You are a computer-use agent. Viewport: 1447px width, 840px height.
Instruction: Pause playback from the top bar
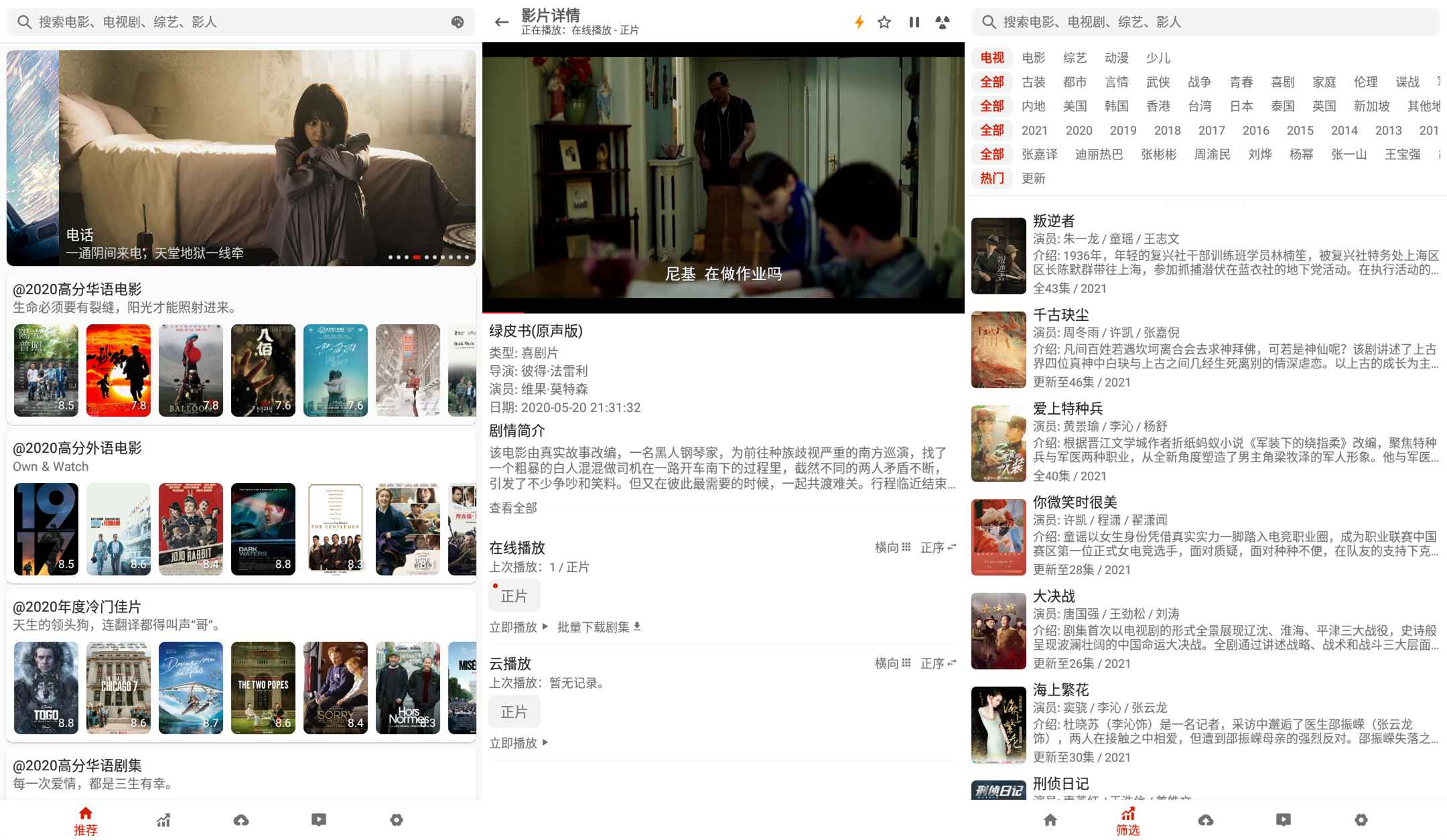coord(914,22)
